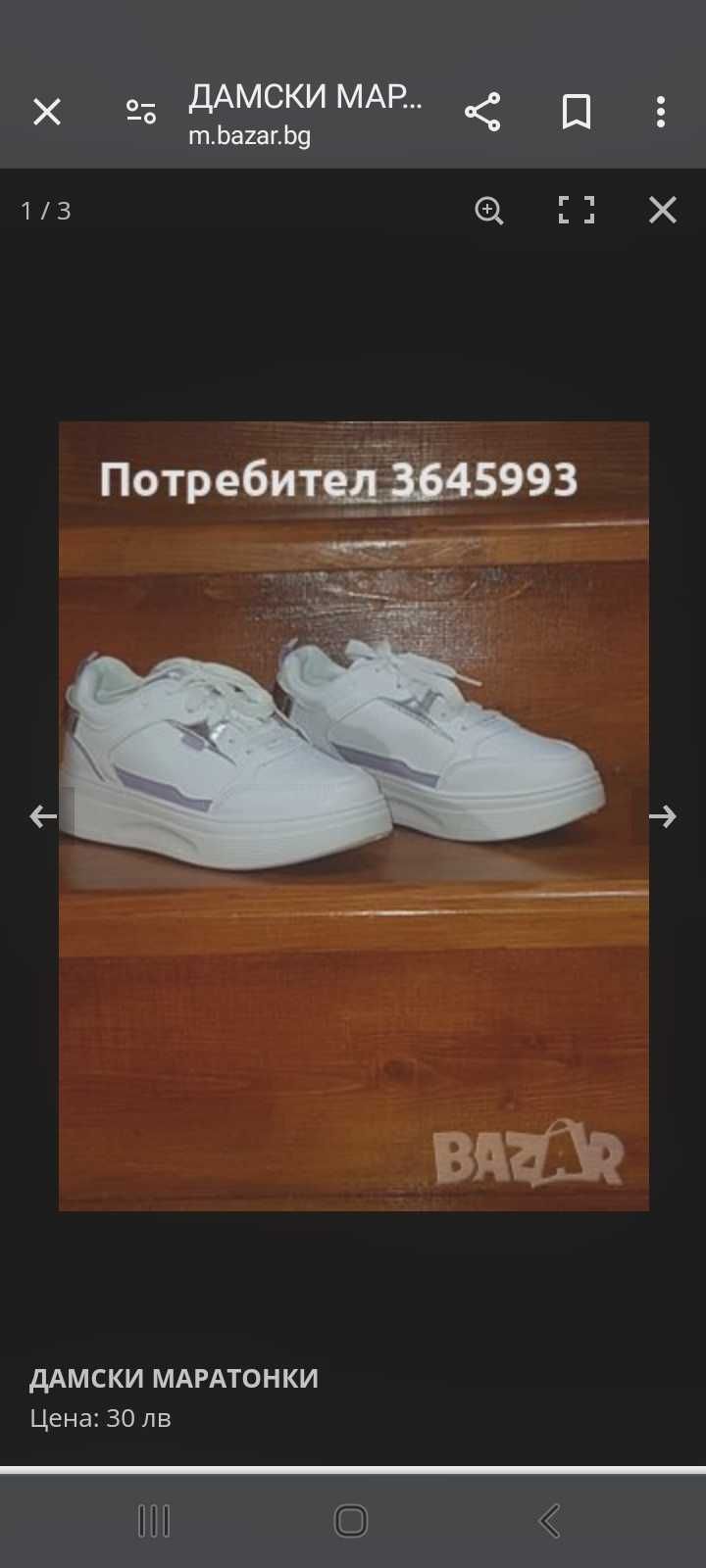Close the photo gallery viewer
The width and height of the screenshot is (706, 1568).
point(663,210)
